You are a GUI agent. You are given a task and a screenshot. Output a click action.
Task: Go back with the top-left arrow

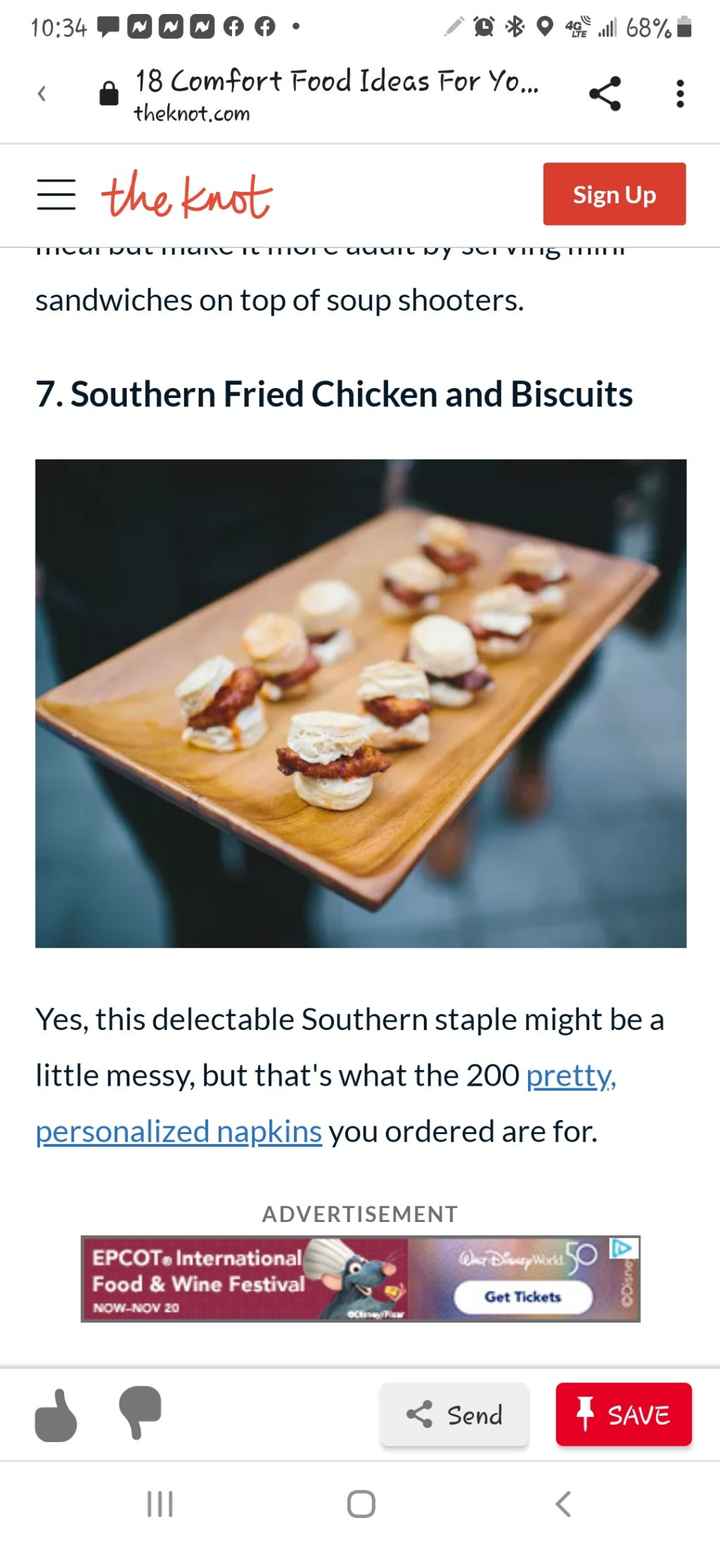(x=41, y=94)
